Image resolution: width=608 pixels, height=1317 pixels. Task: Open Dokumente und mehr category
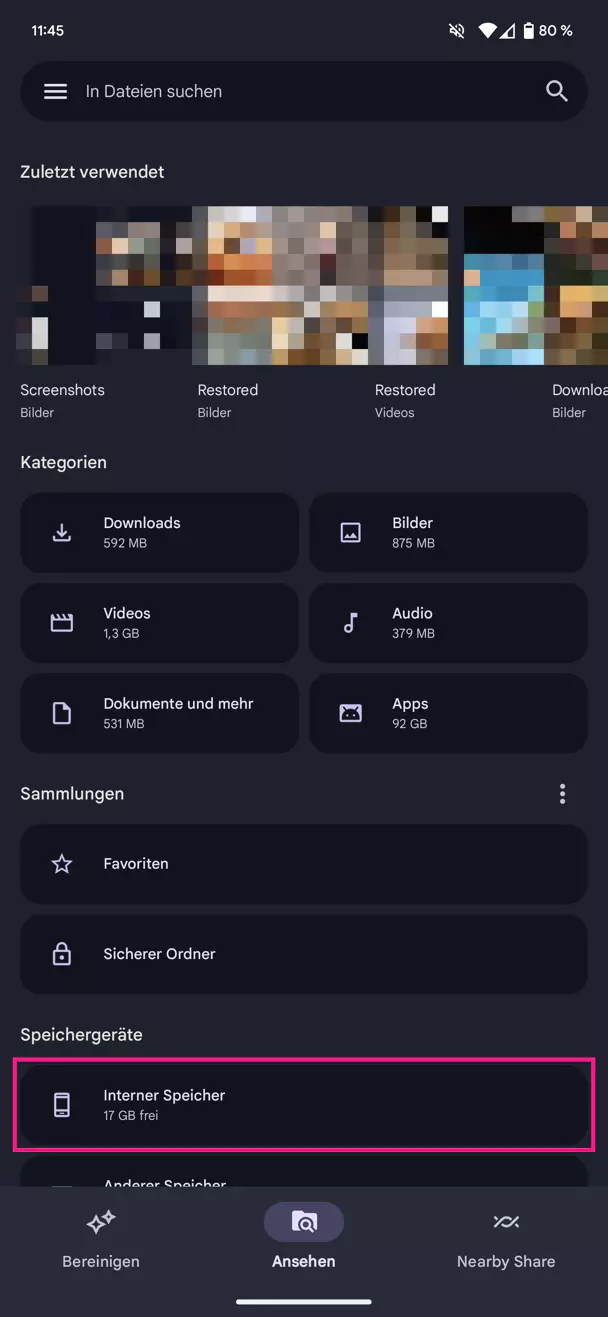pyautogui.click(x=160, y=713)
